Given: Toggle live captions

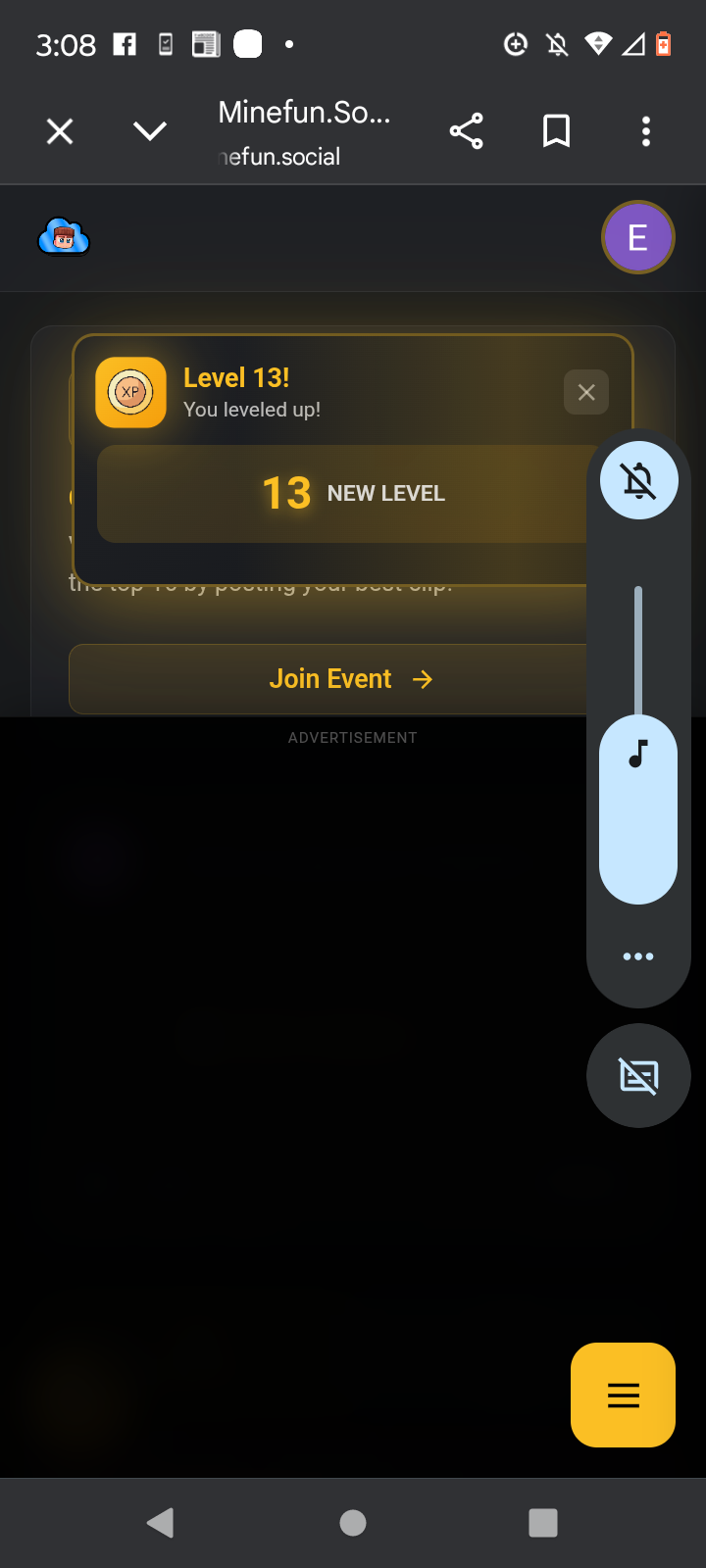Looking at the screenshot, I should 638,1076.
